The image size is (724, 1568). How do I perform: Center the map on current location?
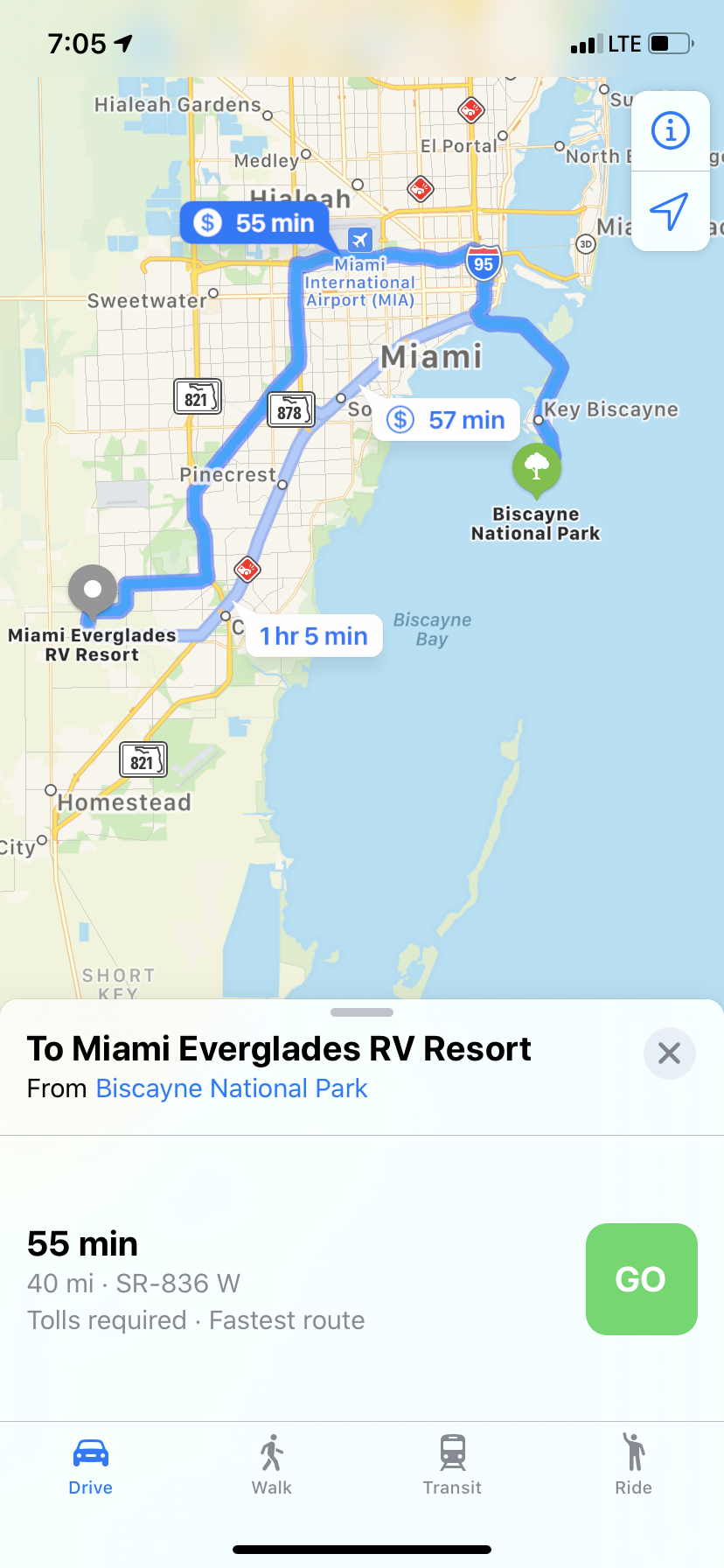click(x=670, y=211)
